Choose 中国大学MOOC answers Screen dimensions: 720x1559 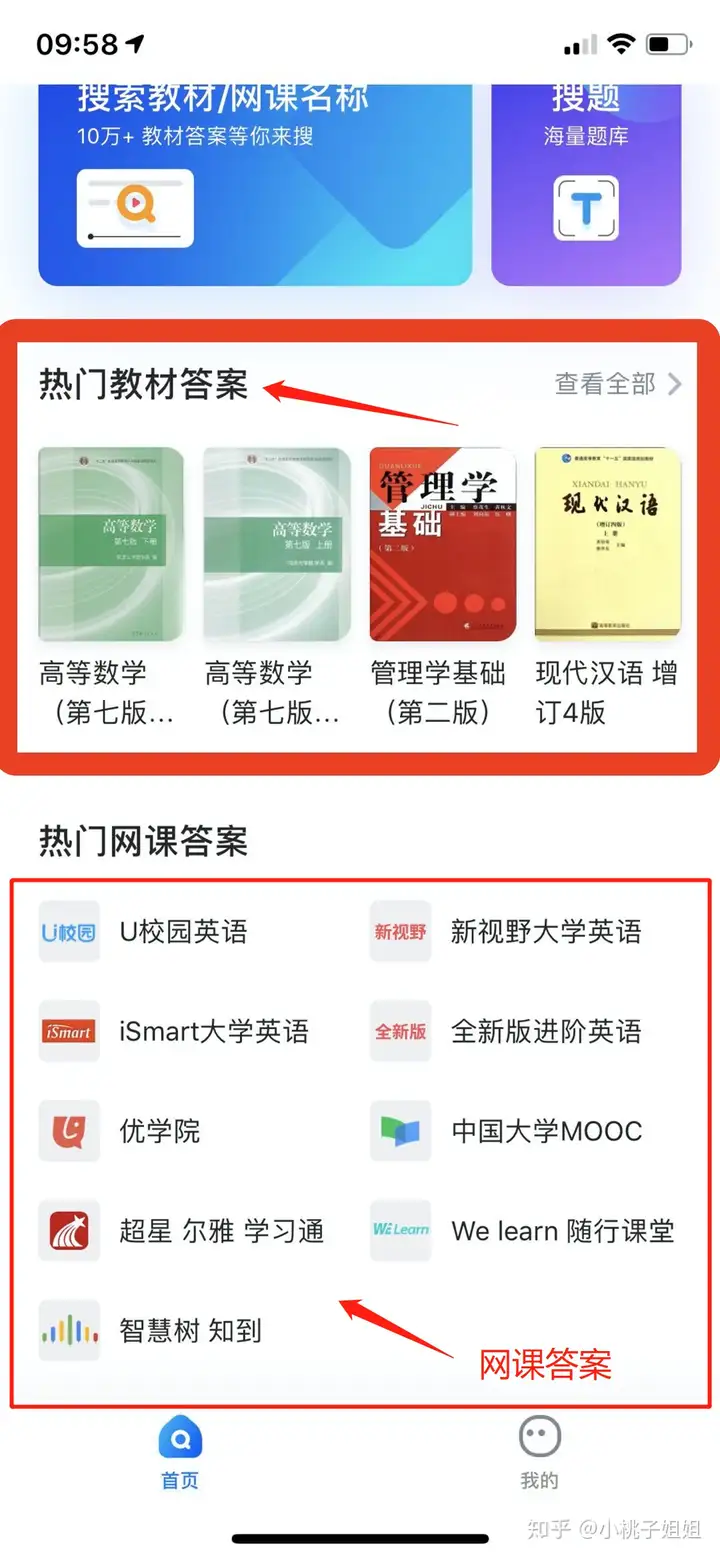click(x=545, y=1131)
